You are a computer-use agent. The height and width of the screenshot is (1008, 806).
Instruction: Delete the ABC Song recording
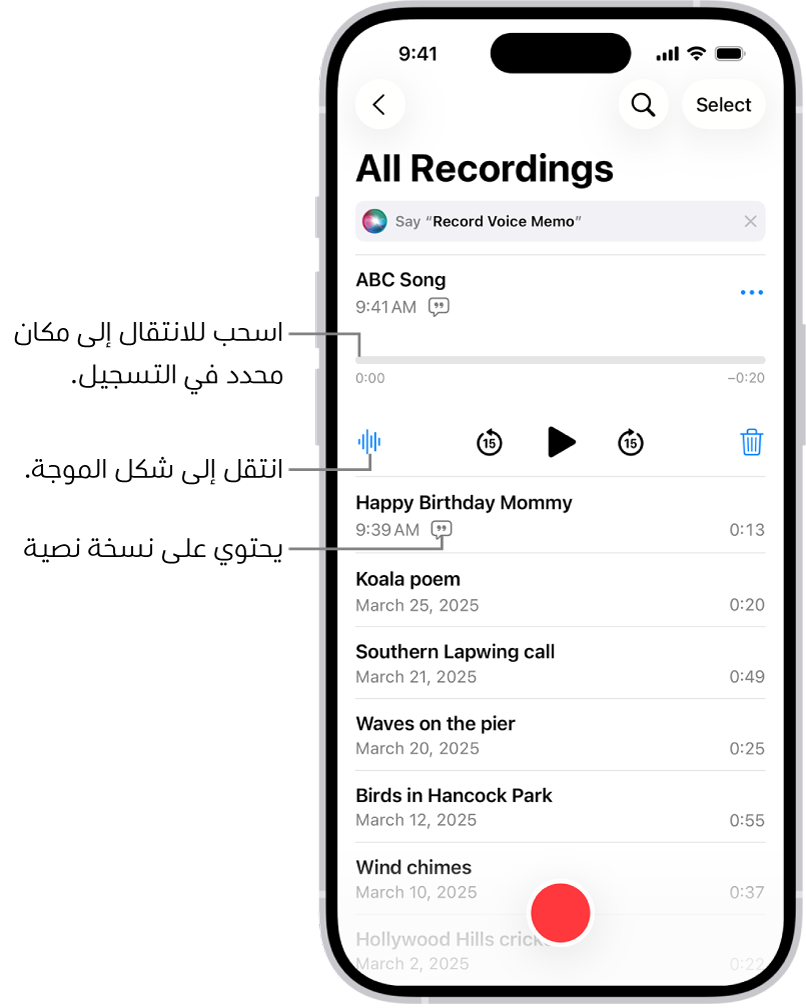pyautogui.click(x=751, y=442)
